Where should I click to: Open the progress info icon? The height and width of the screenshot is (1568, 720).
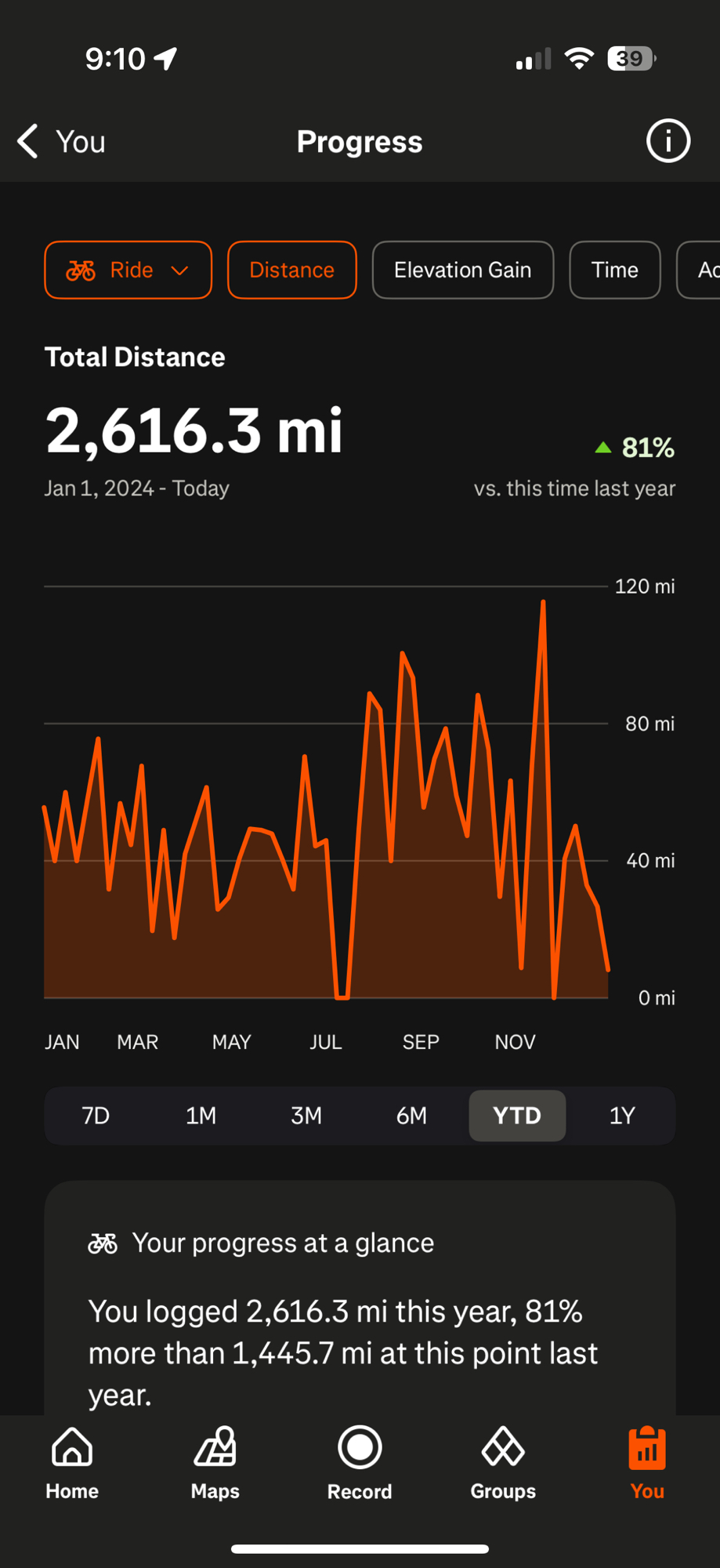point(668,142)
